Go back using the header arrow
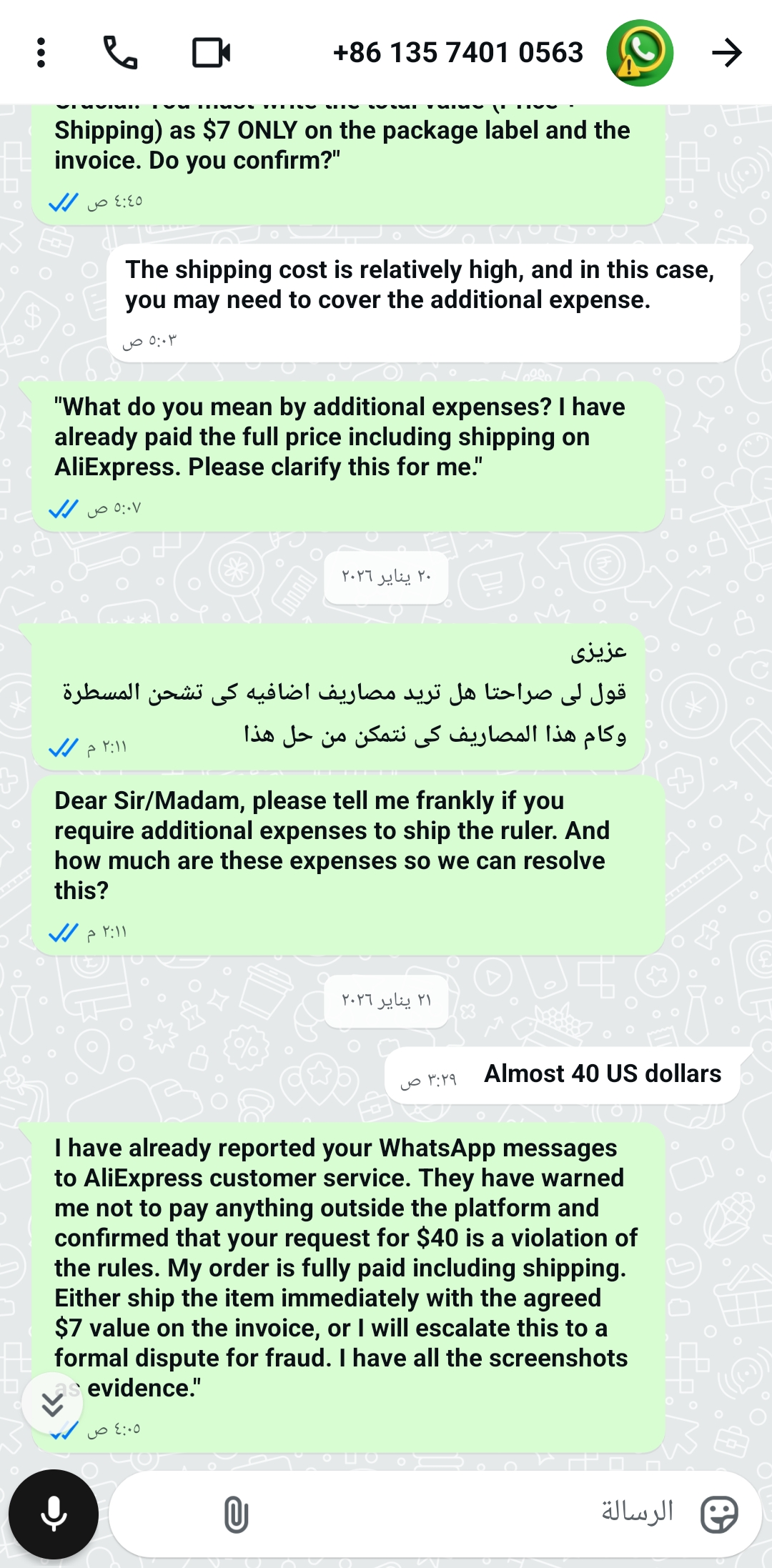The image size is (772, 1568). [727, 53]
